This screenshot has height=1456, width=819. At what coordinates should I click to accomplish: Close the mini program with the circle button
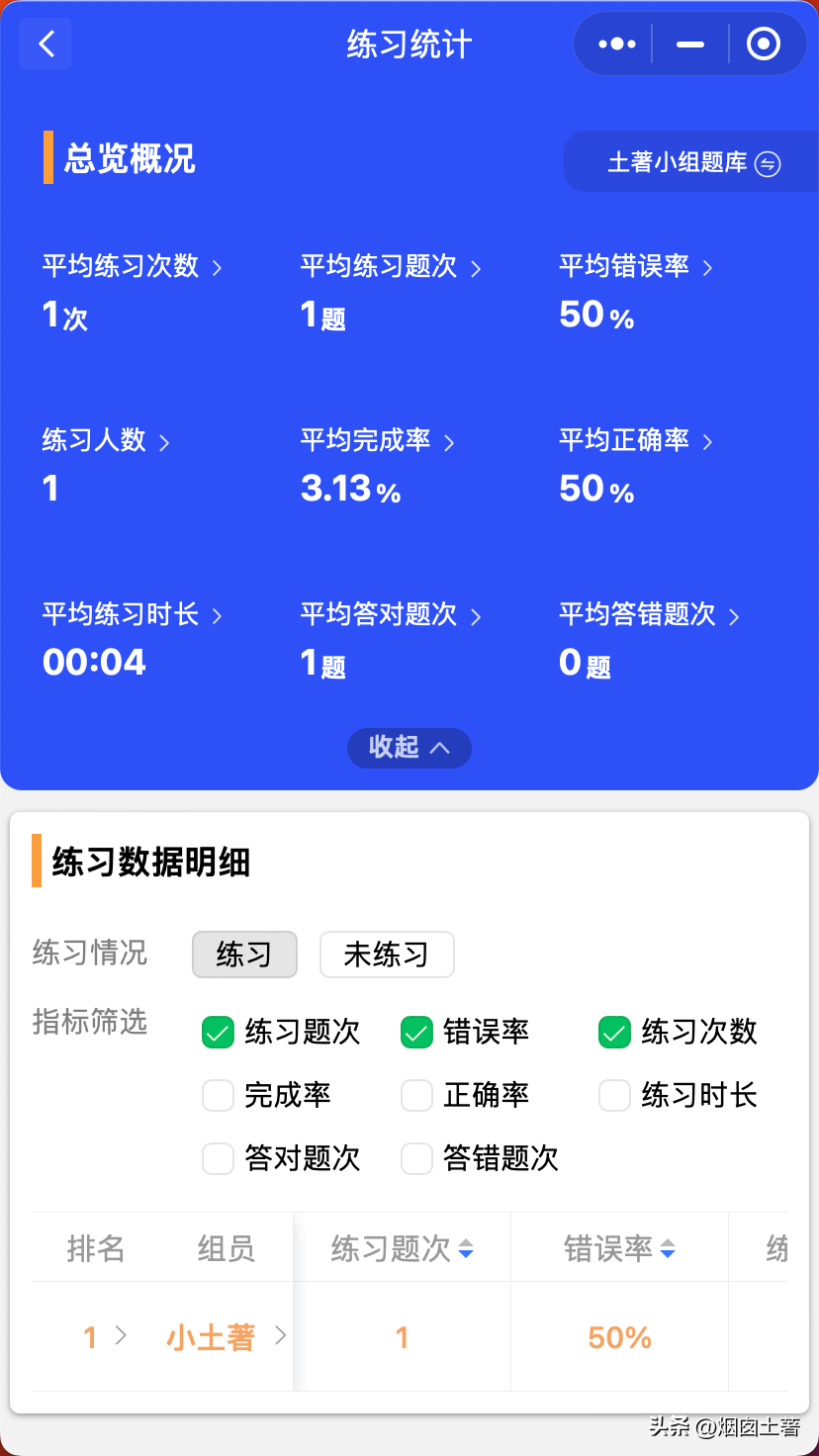[764, 45]
